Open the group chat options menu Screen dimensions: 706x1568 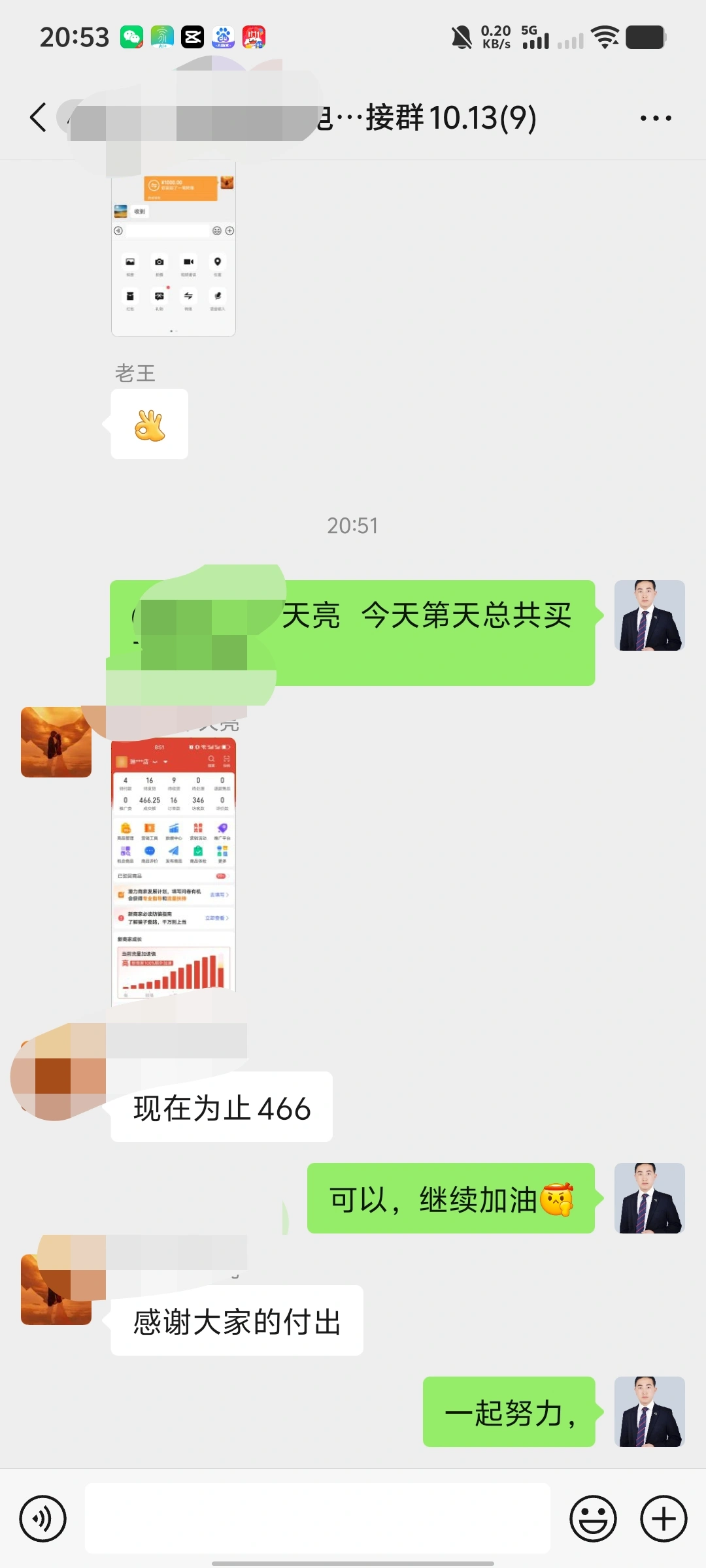tap(656, 118)
